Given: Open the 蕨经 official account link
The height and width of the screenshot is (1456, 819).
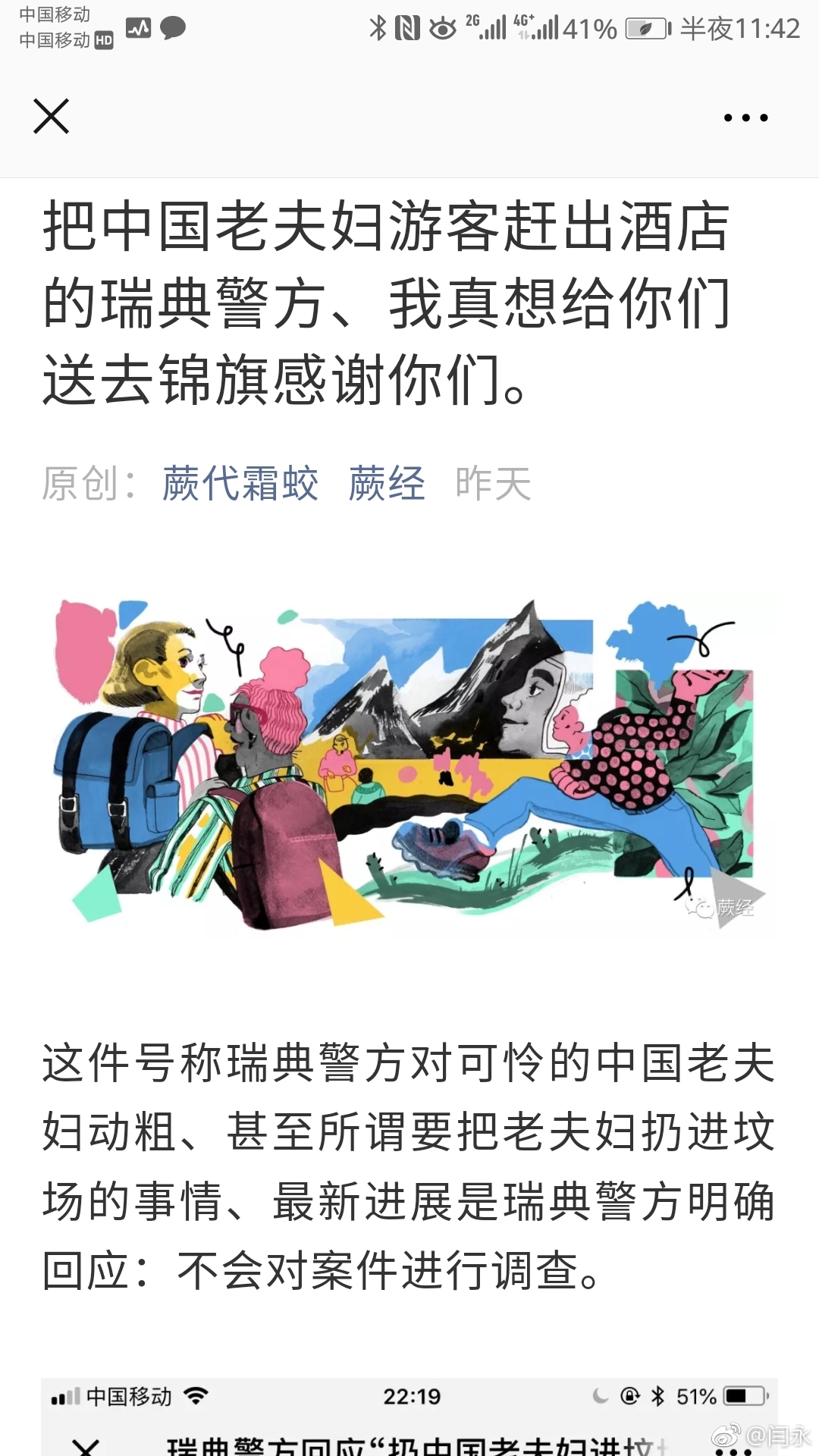Looking at the screenshot, I should point(387,483).
